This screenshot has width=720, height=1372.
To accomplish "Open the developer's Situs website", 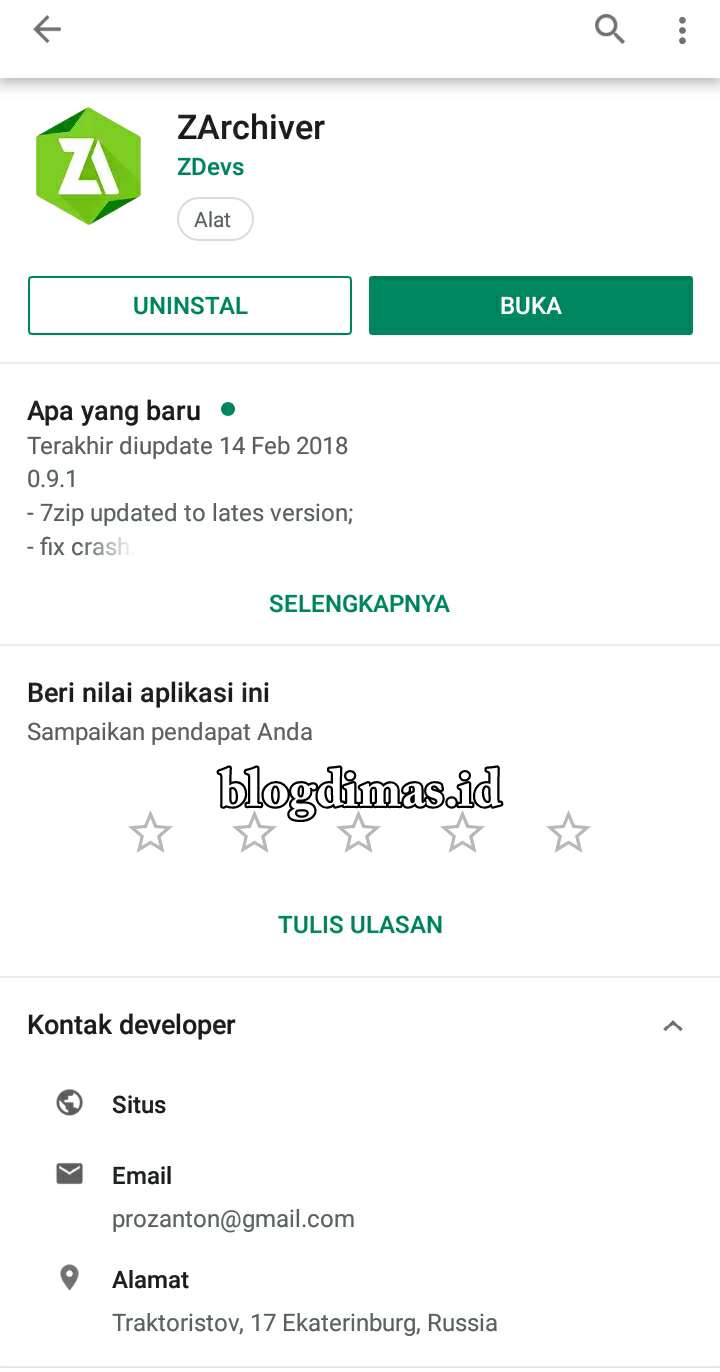I will [139, 1105].
